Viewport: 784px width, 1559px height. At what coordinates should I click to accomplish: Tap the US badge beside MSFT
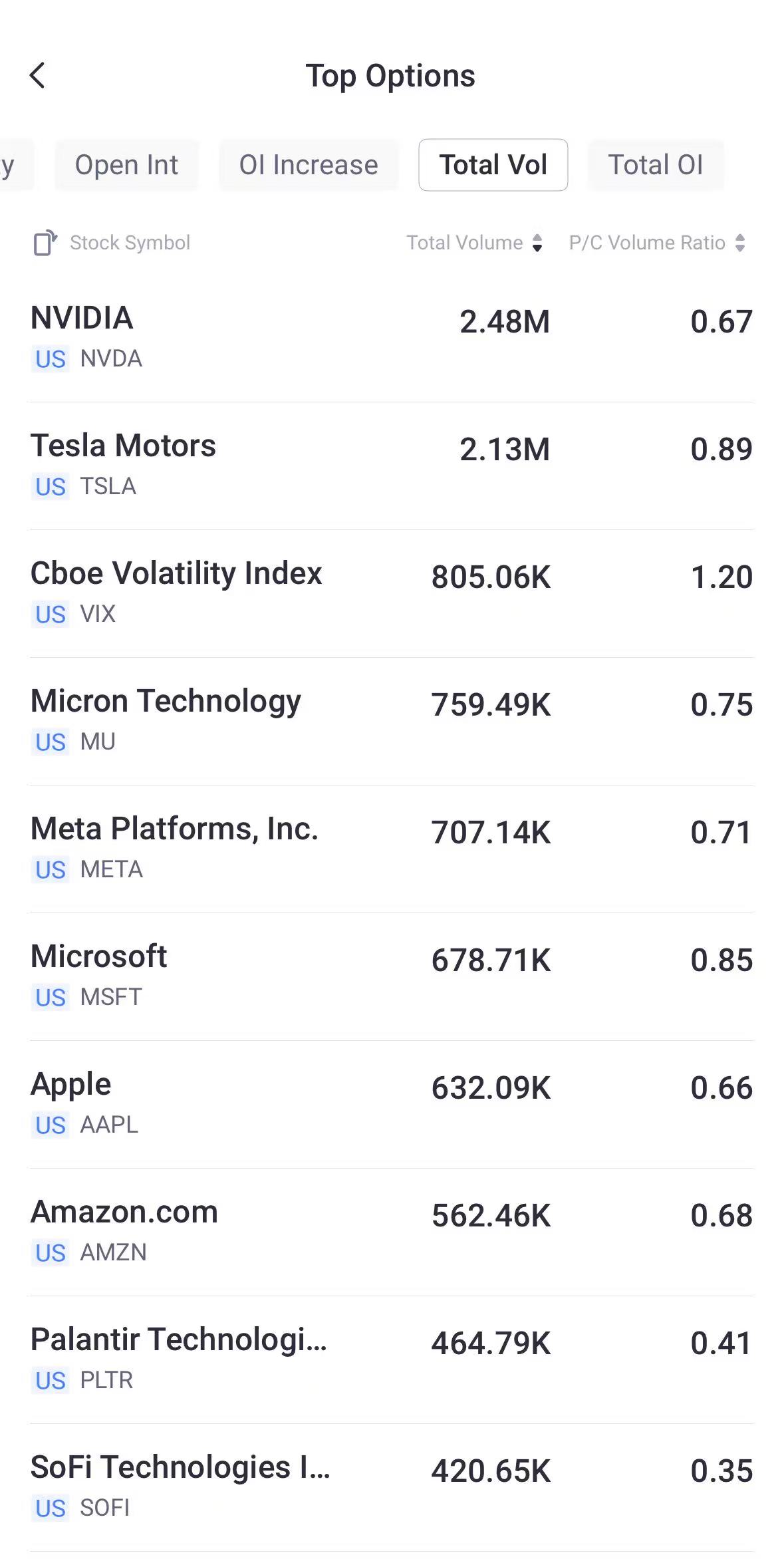[x=49, y=998]
